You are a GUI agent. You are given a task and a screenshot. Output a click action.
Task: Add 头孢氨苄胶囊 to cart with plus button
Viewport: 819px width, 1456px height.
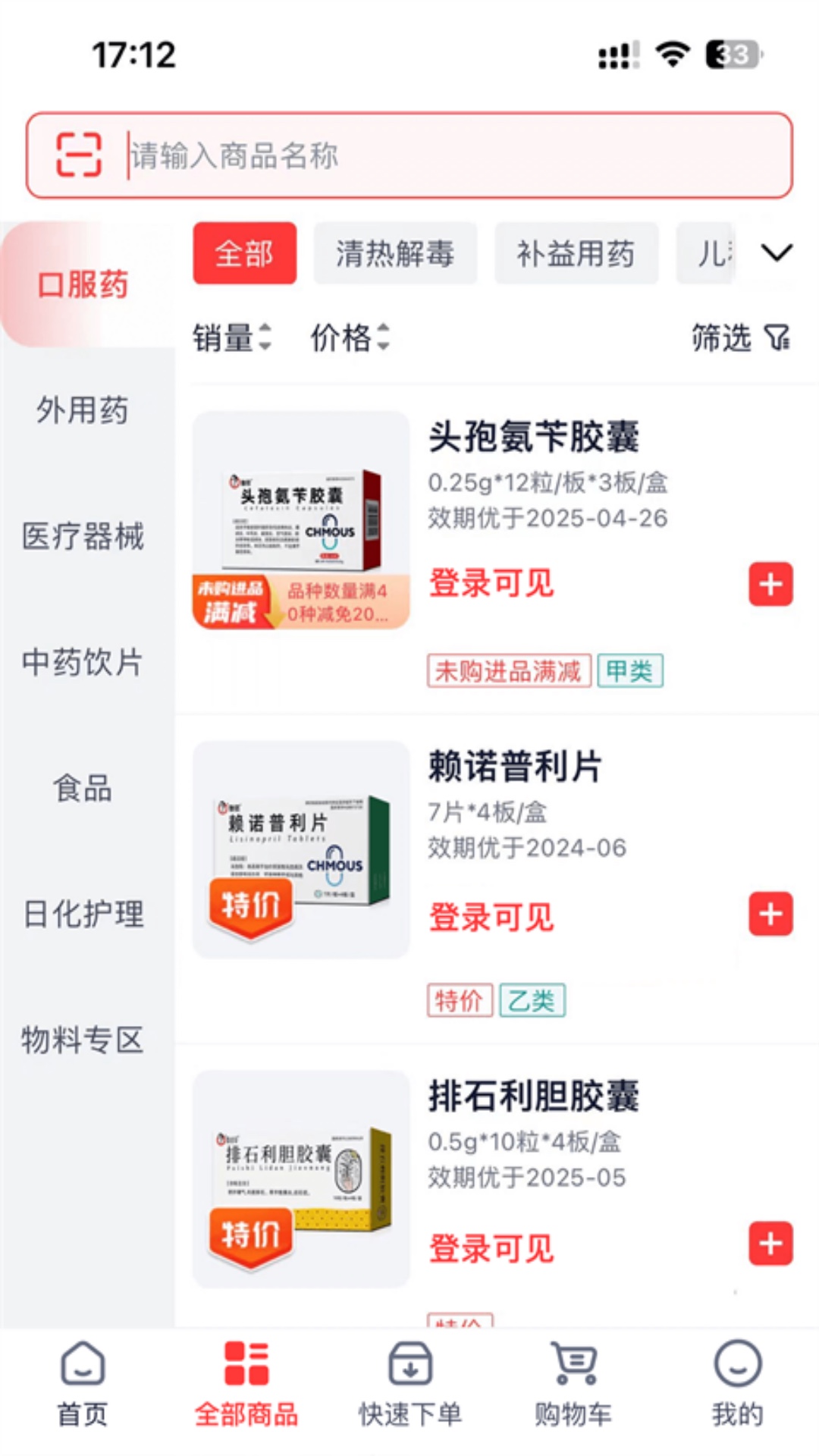click(770, 584)
